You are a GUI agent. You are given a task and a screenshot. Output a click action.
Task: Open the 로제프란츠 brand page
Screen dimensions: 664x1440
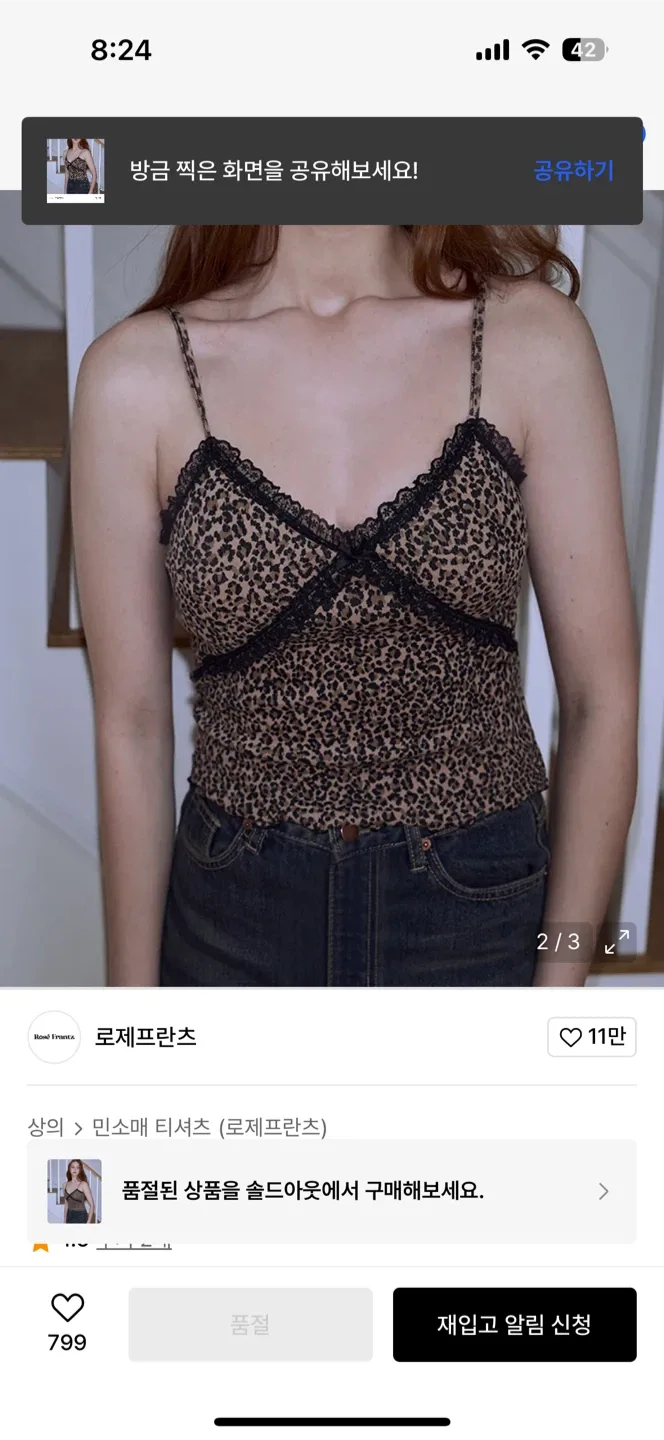pyautogui.click(x=145, y=1037)
